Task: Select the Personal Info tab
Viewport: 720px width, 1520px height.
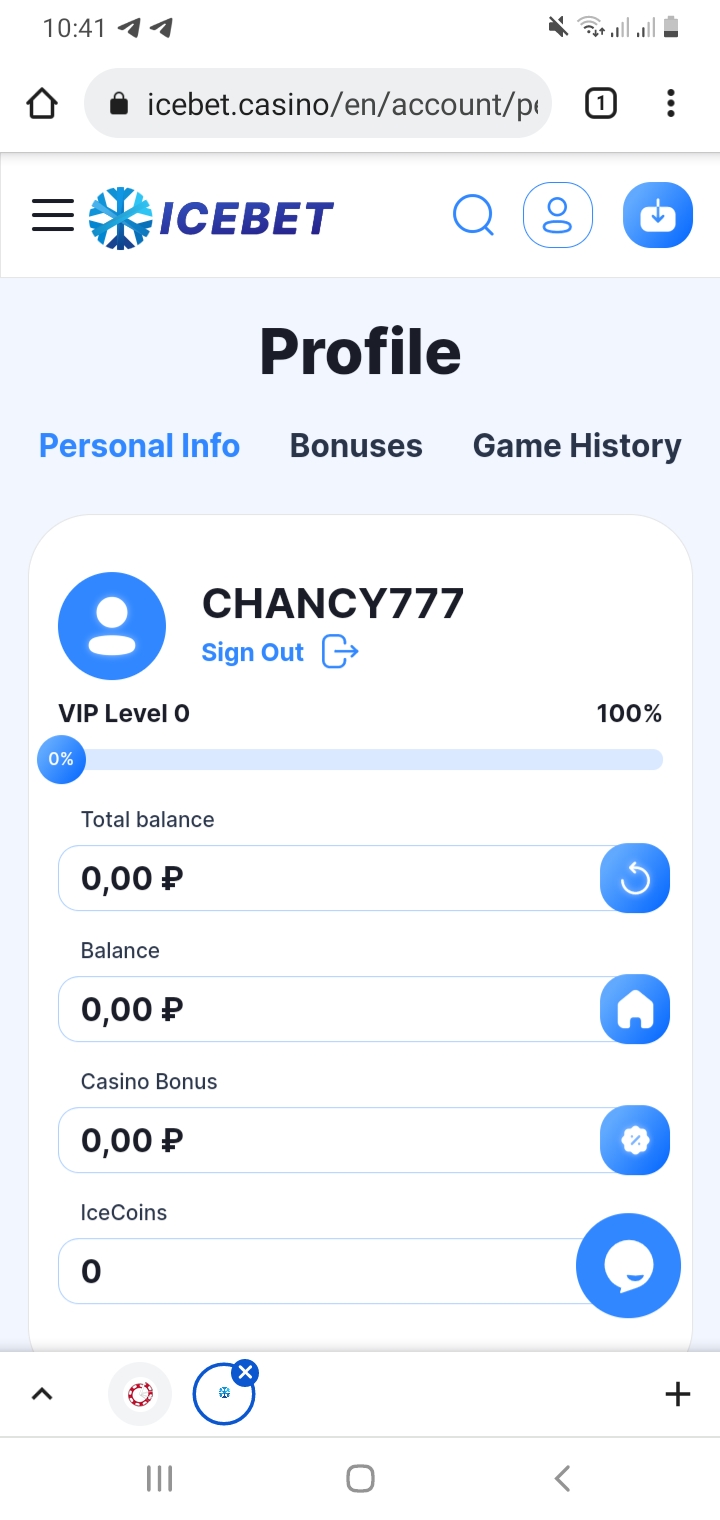Action: (x=139, y=446)
